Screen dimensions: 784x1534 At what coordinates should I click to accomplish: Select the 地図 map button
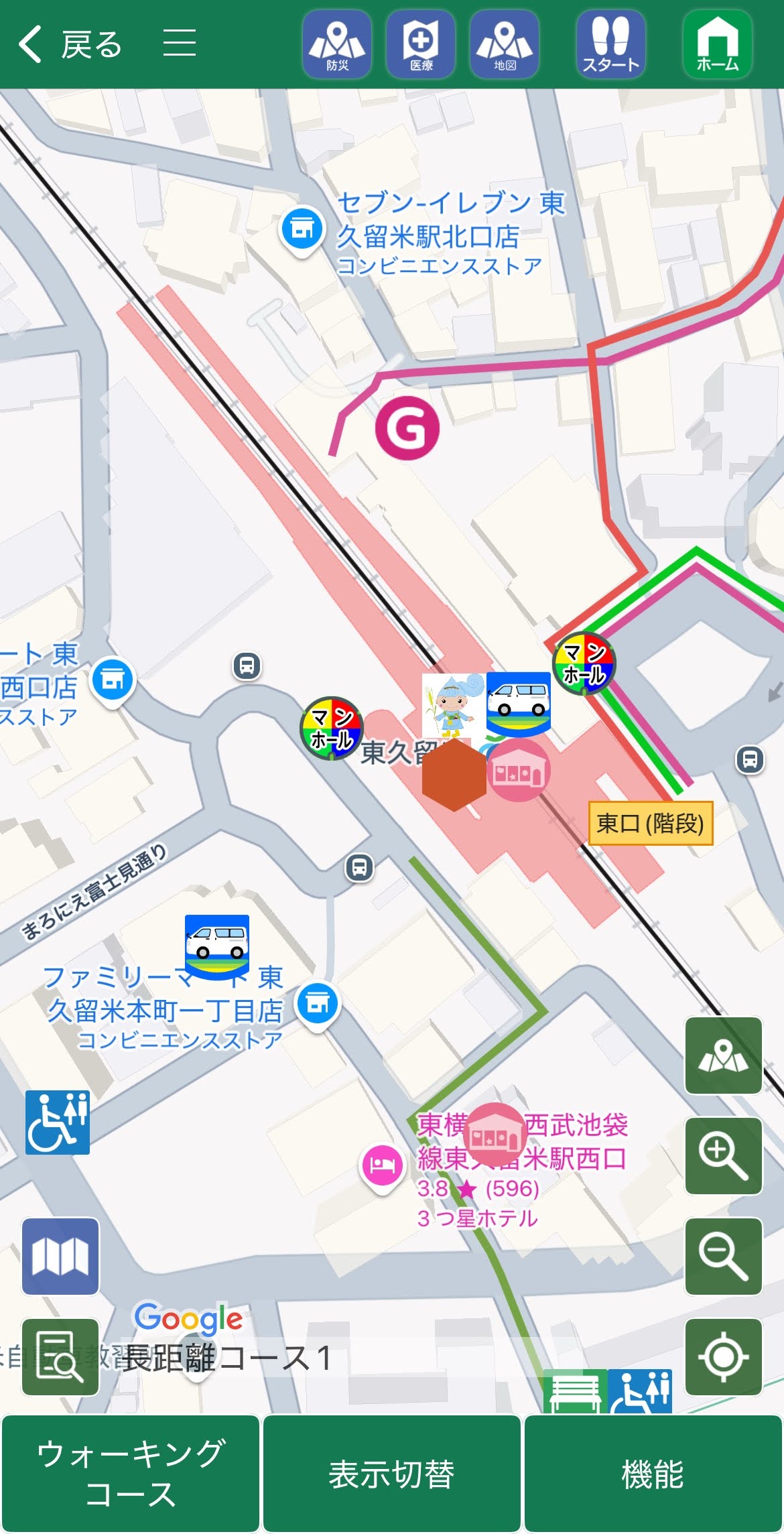pyautogui.click(x=505, y=44)
